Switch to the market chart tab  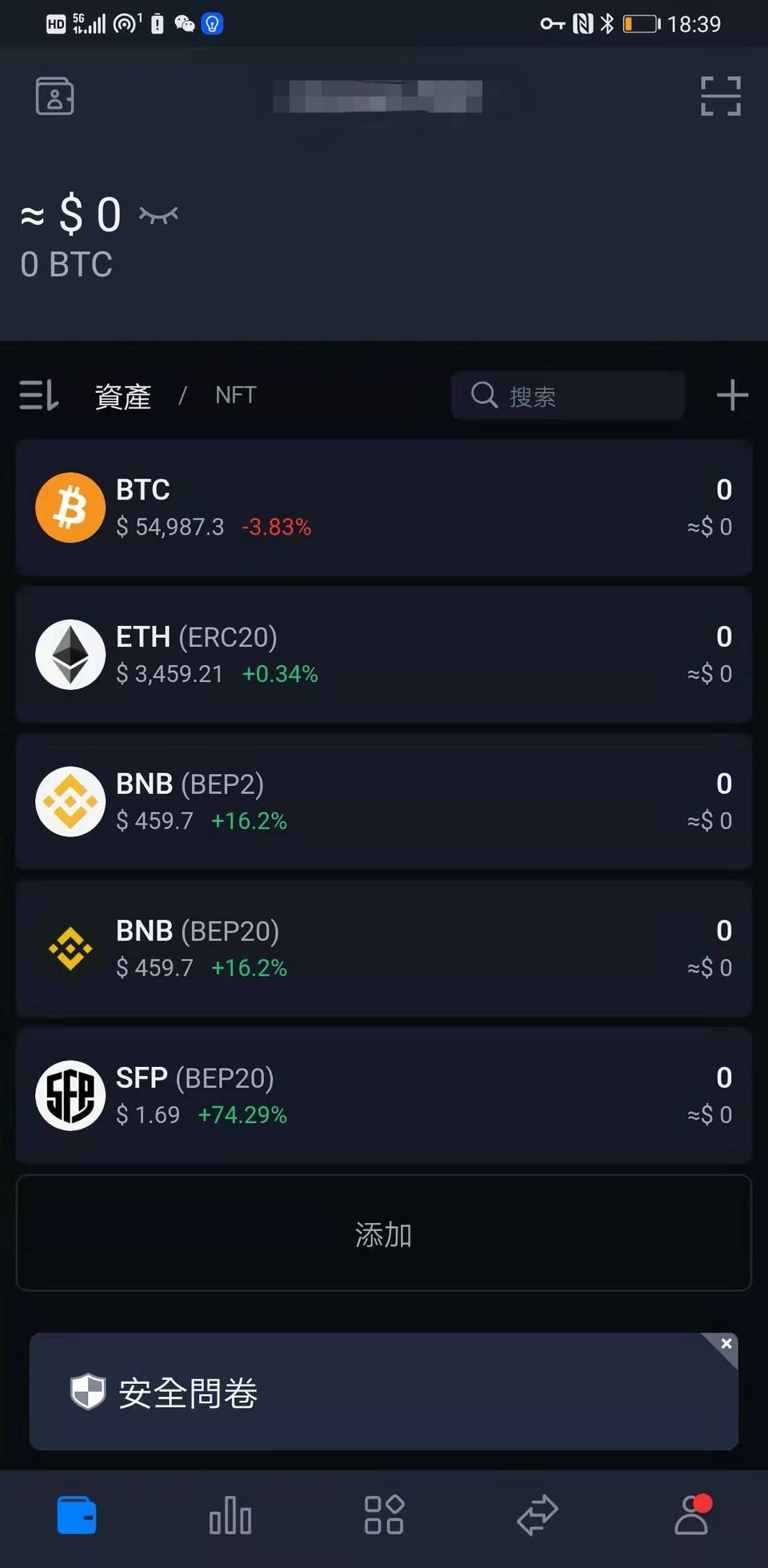tap(230, 1515)
